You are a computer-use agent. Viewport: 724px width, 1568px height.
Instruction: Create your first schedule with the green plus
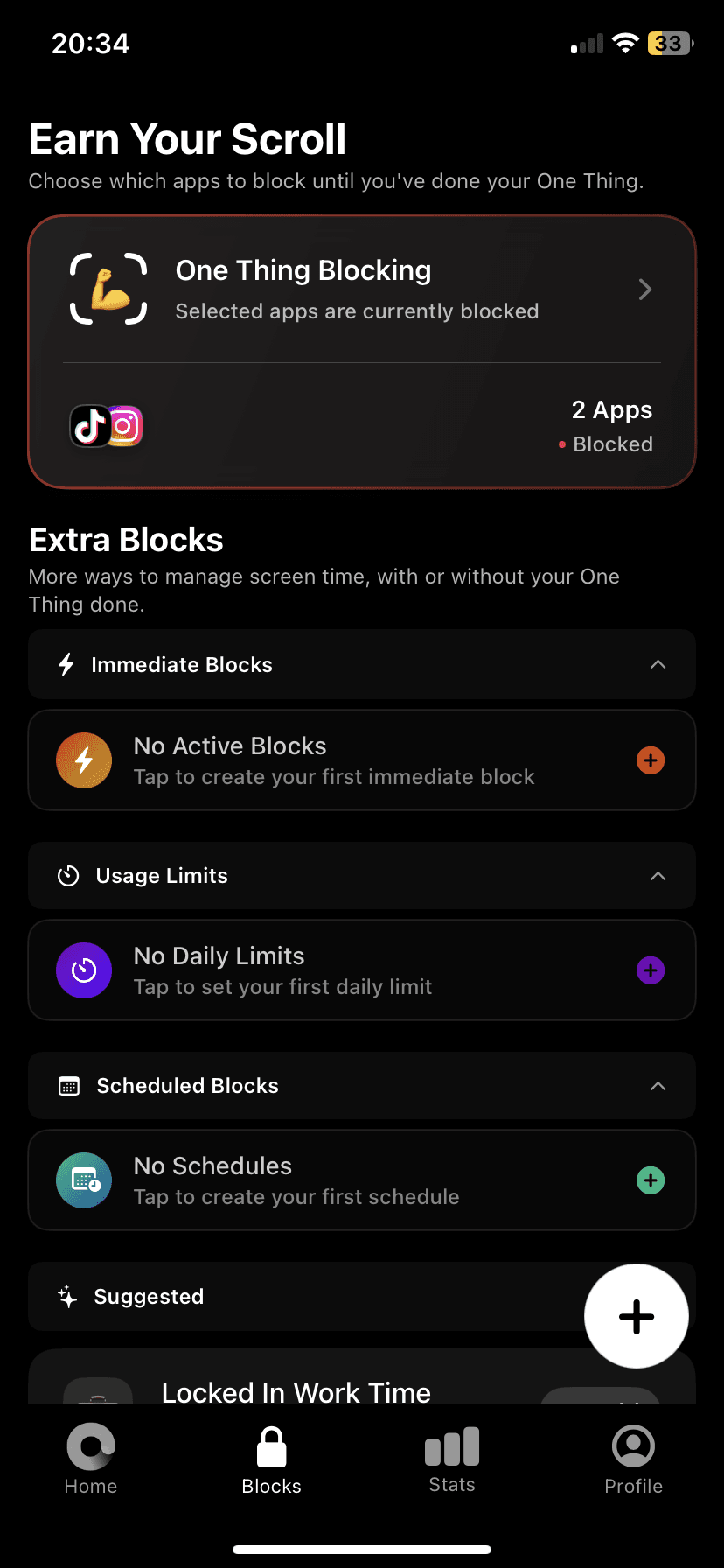coord(650,1180)
